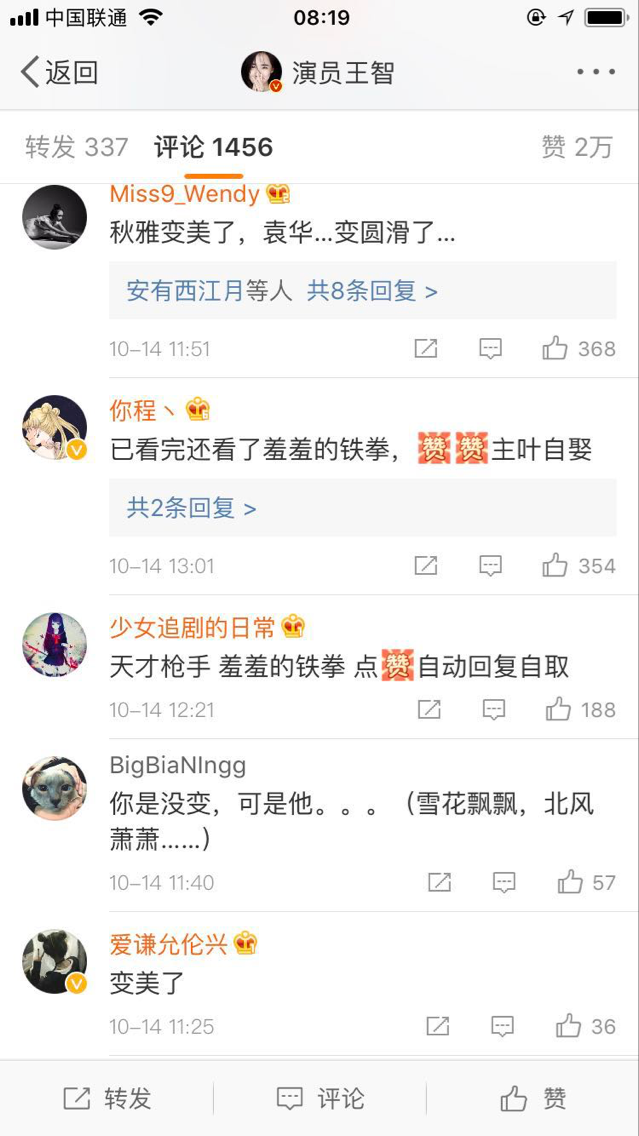Repost Miss9_Wendy's comment

426,348
